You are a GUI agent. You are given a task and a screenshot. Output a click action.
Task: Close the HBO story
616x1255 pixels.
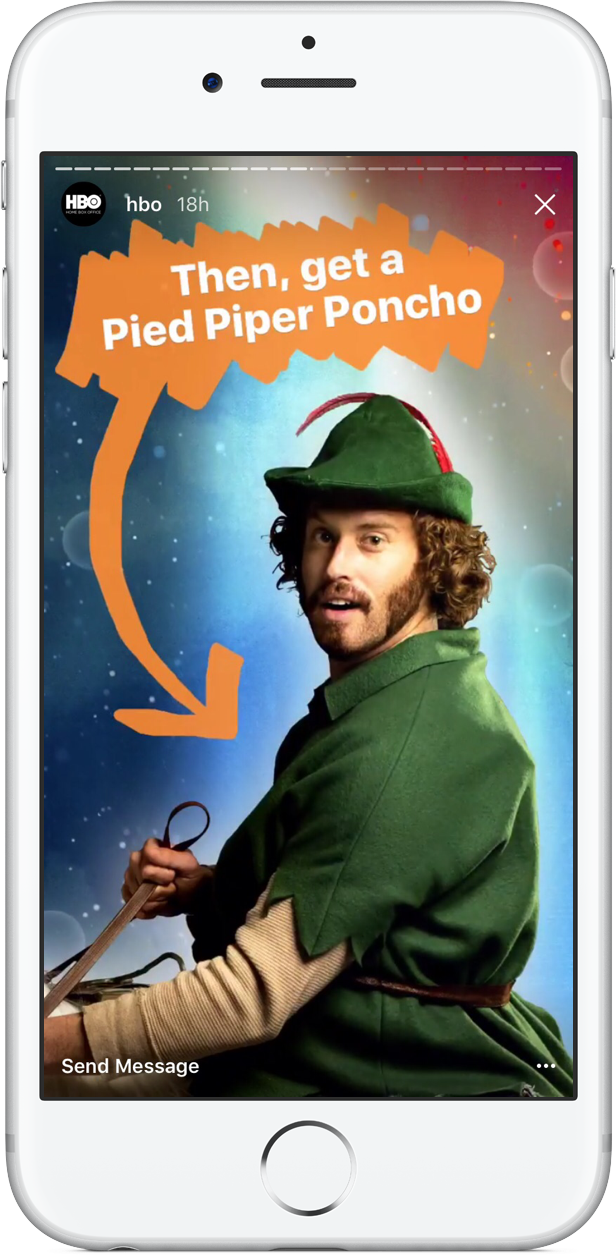click(544, 205)
